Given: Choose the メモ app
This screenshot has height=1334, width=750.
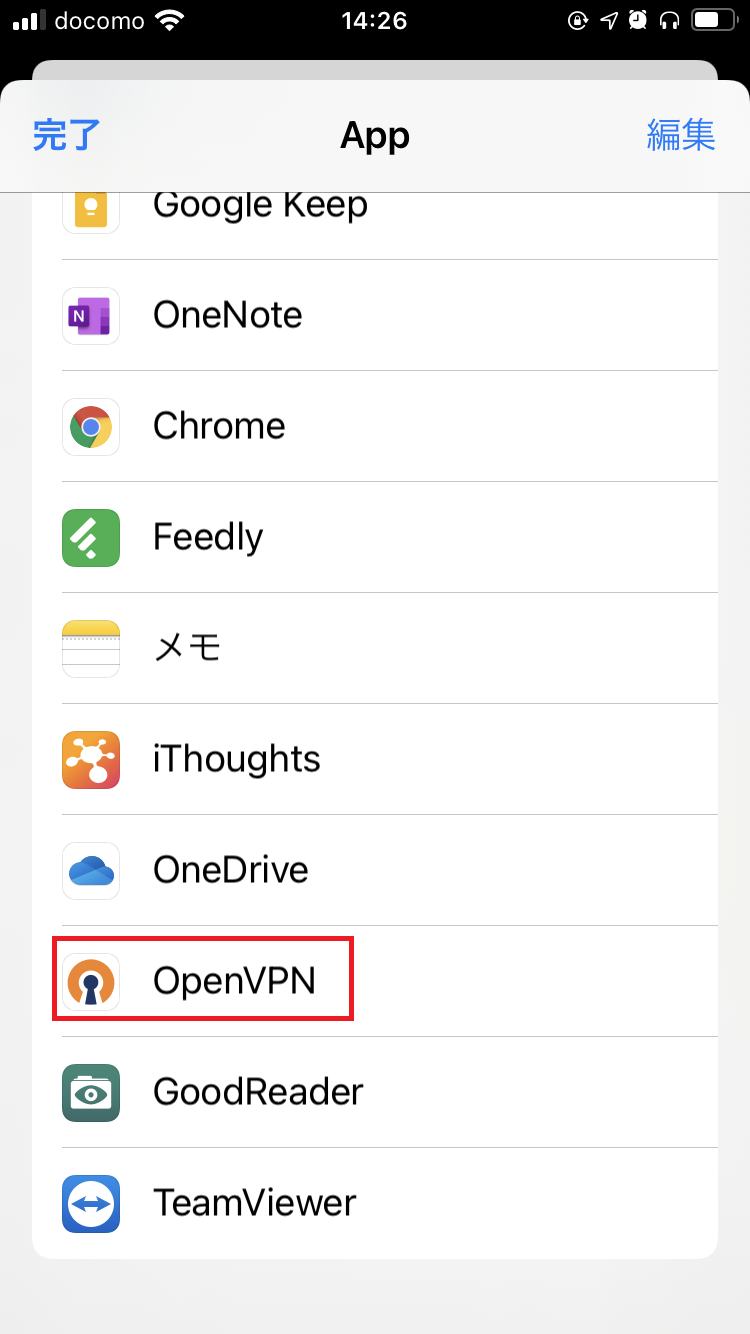Looking at the screenshot, I should pyautogui.click(x=187, y=648).
